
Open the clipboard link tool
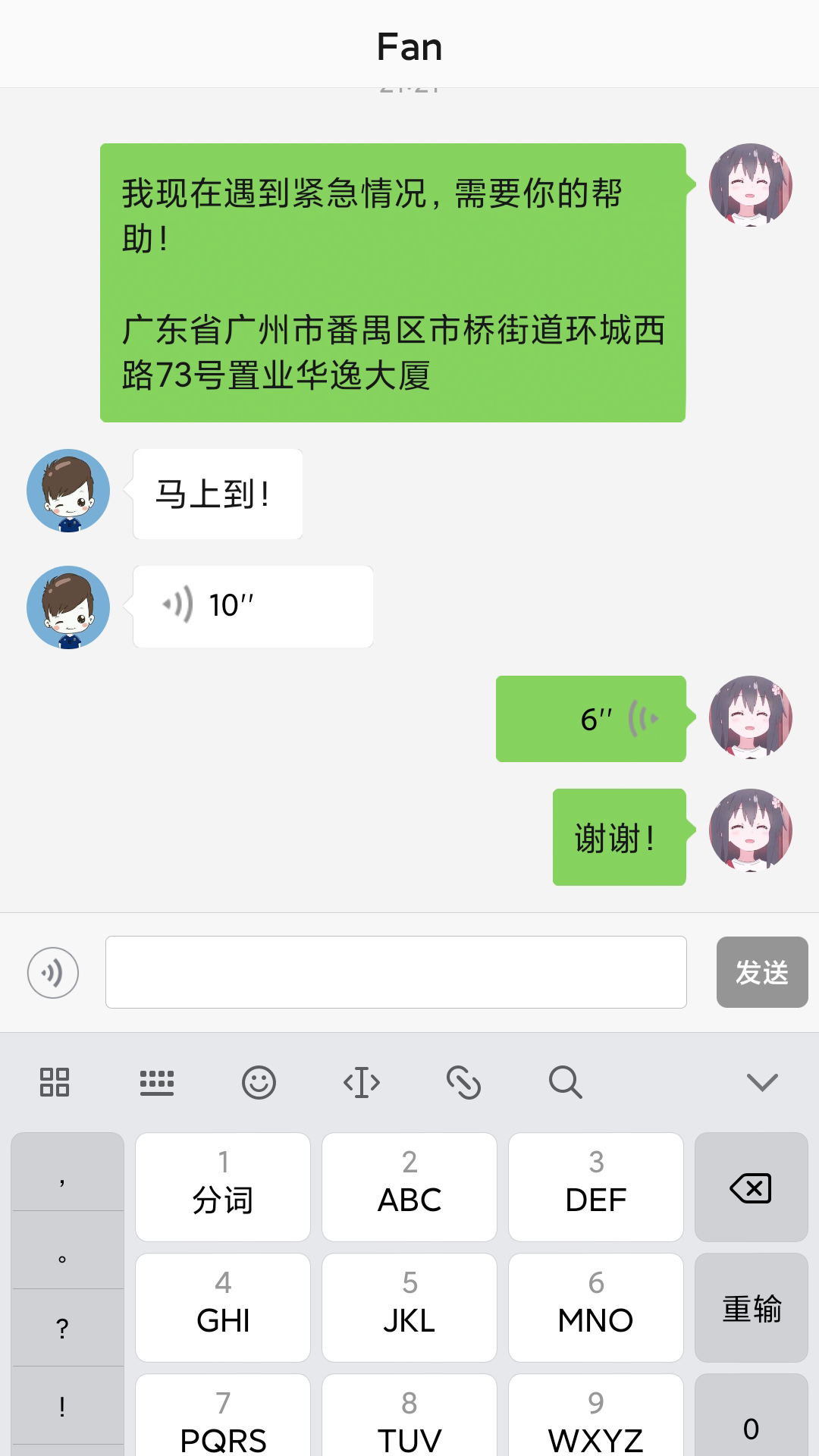(463, 1082)
